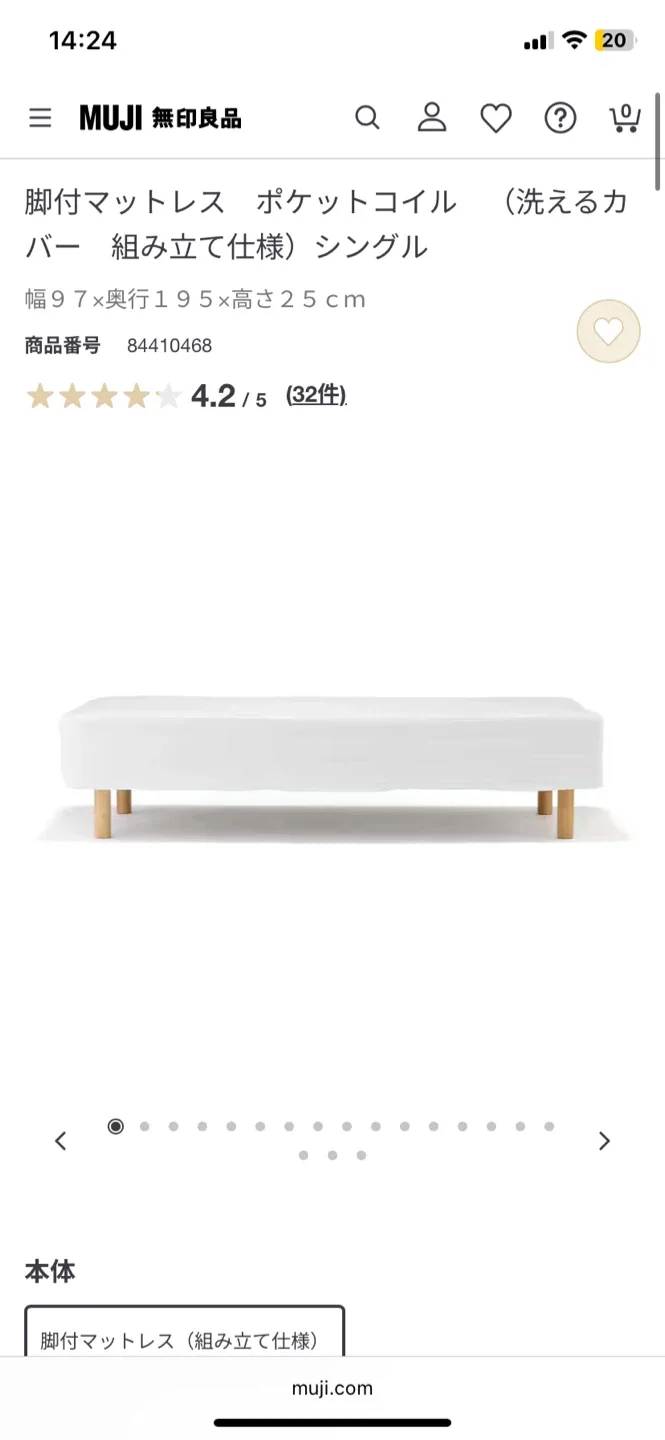The height and width of the screenshot is (1440, 665).
Task: Open the hamburger menu
Action: [x=40, y=118]
